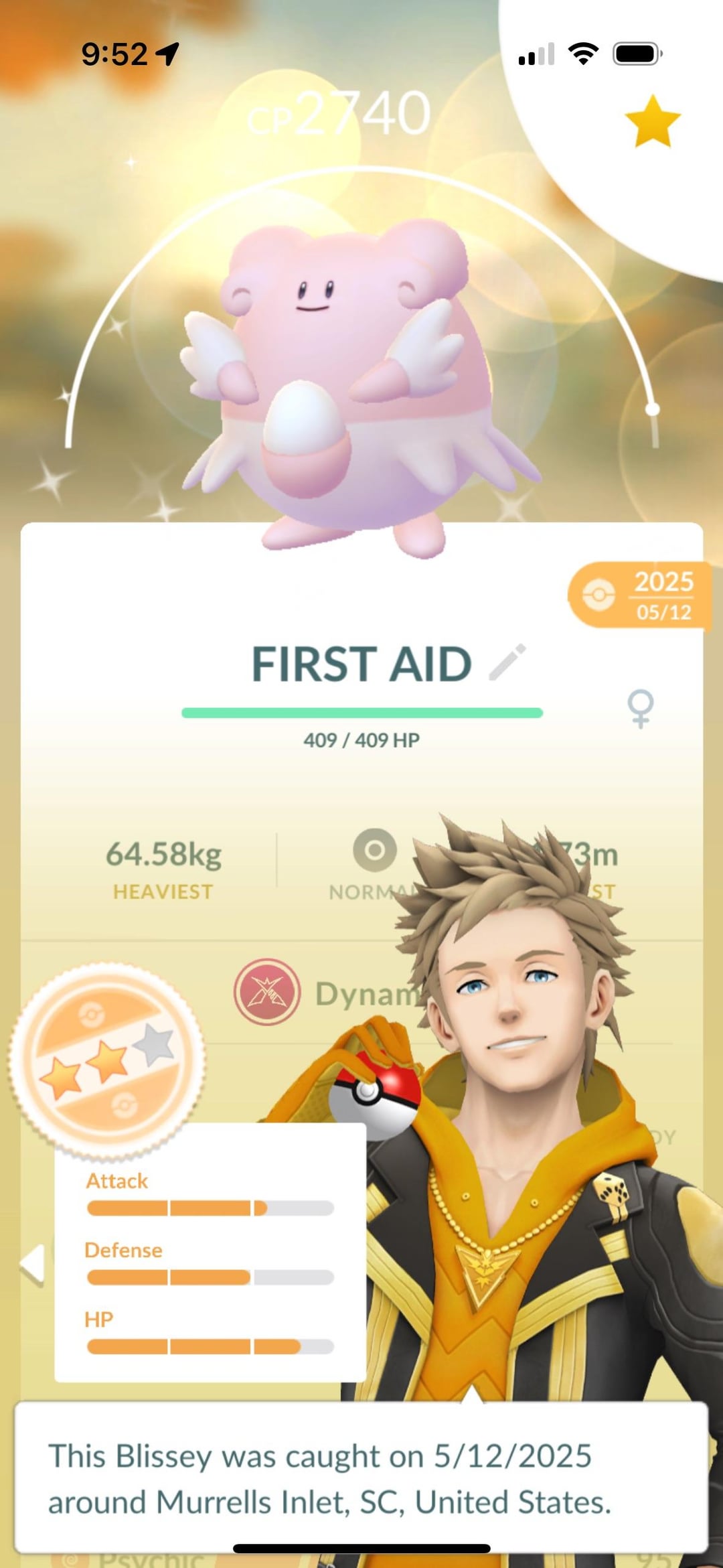Edit the FIRST AID nickname
The image size is (723, 1568).
[x=507, y=662]
